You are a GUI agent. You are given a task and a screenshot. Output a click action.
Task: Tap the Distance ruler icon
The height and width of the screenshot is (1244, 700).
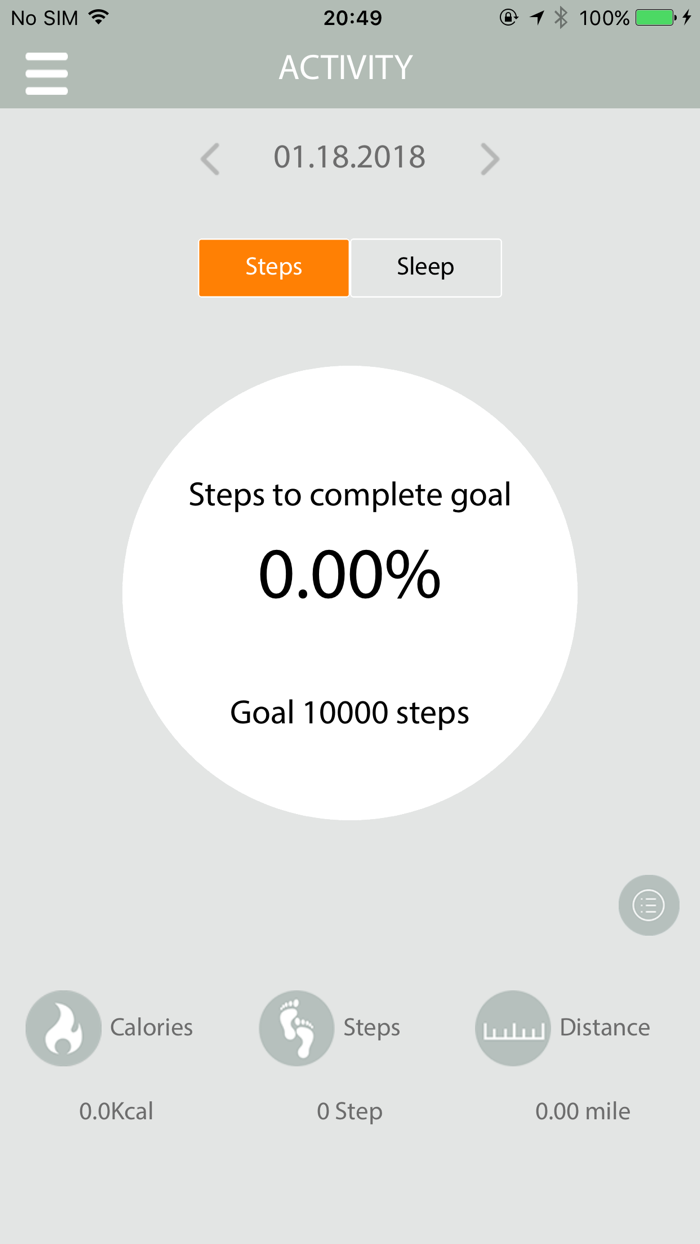513,1028
